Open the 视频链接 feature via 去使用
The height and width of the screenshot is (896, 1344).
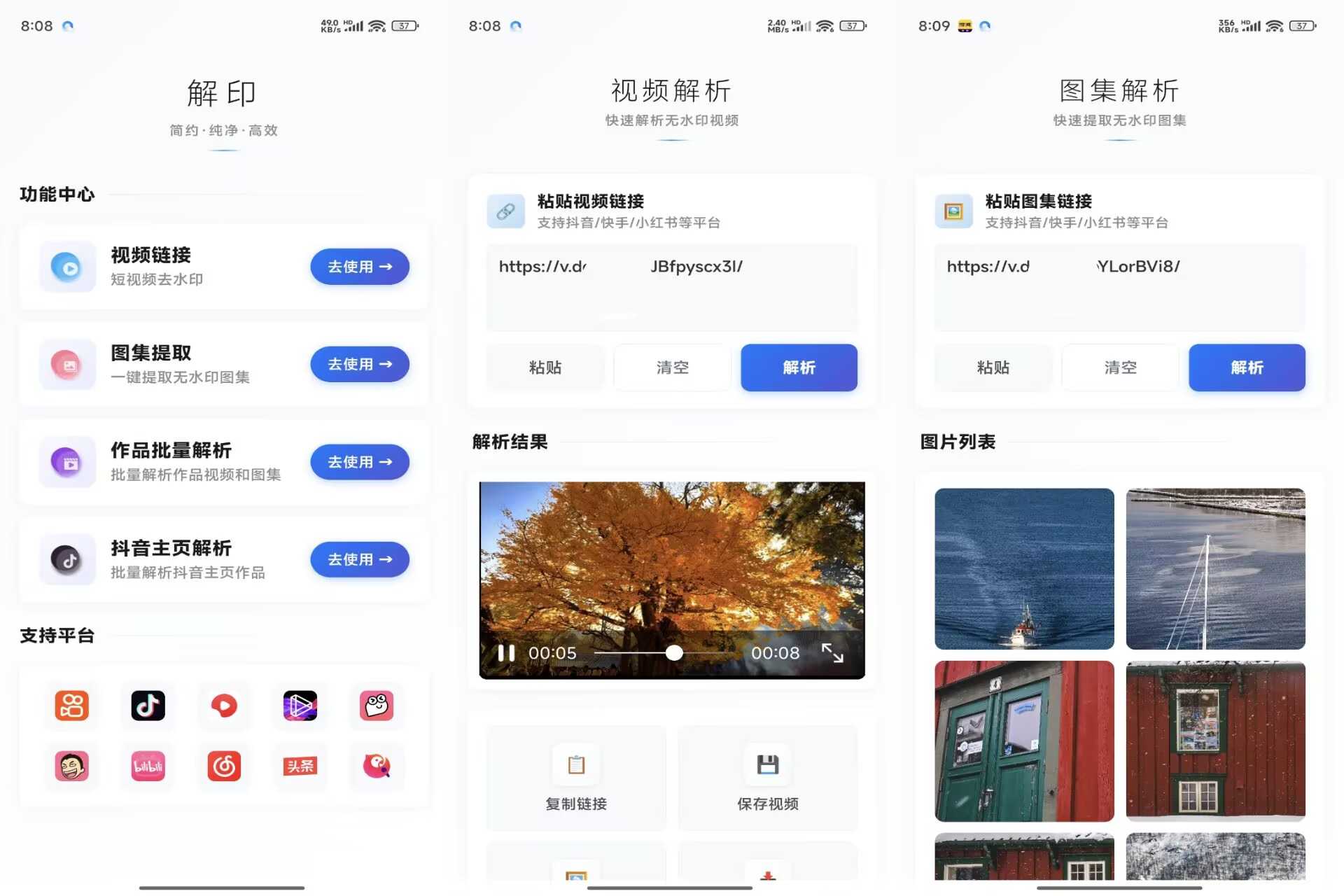[360, 267]
